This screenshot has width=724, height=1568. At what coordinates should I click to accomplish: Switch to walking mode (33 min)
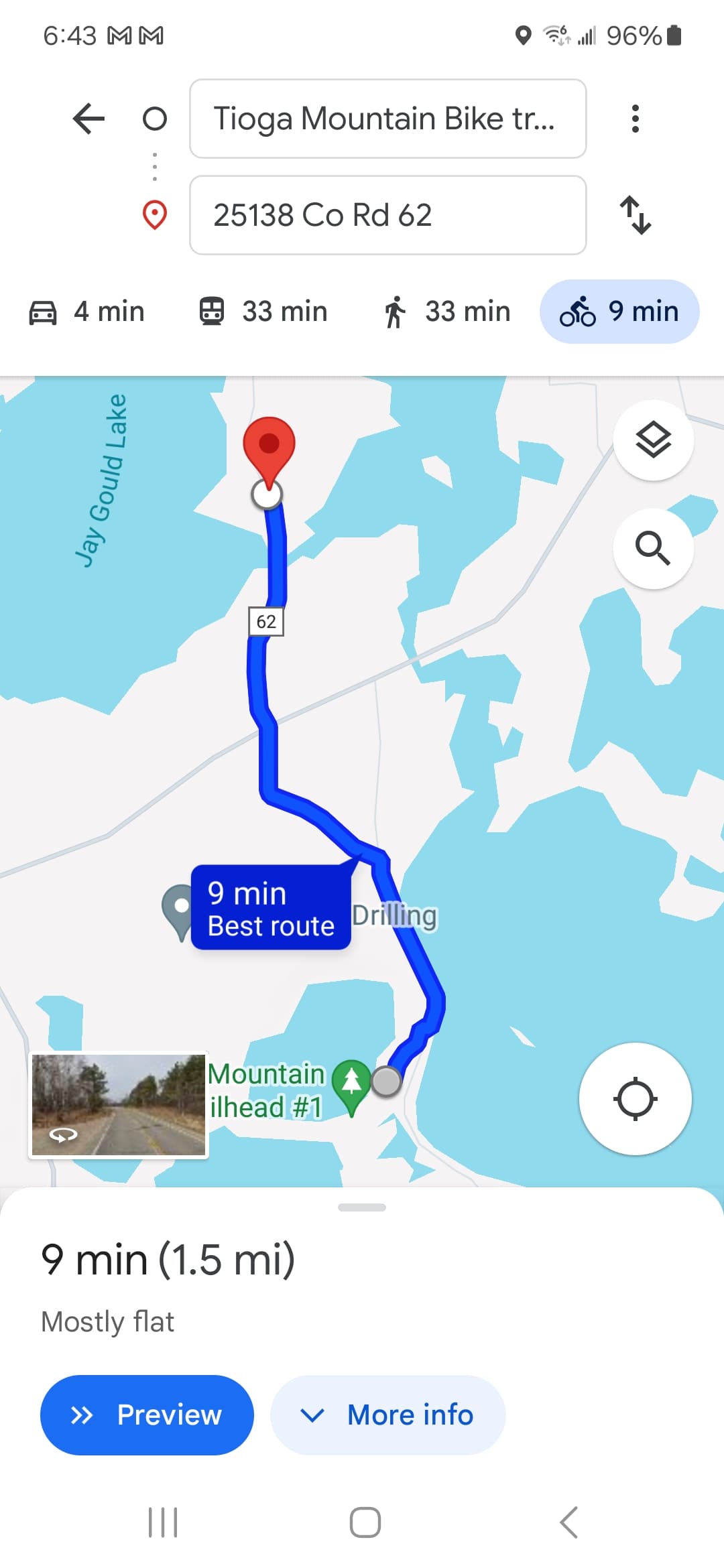447,312
